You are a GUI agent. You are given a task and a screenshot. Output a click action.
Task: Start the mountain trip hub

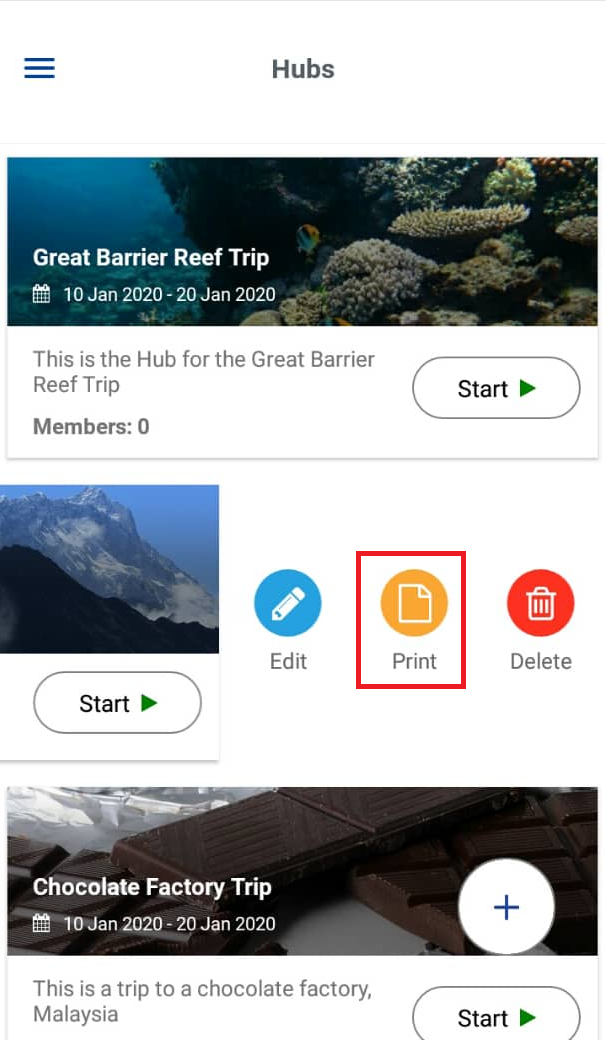pos(117,703)
